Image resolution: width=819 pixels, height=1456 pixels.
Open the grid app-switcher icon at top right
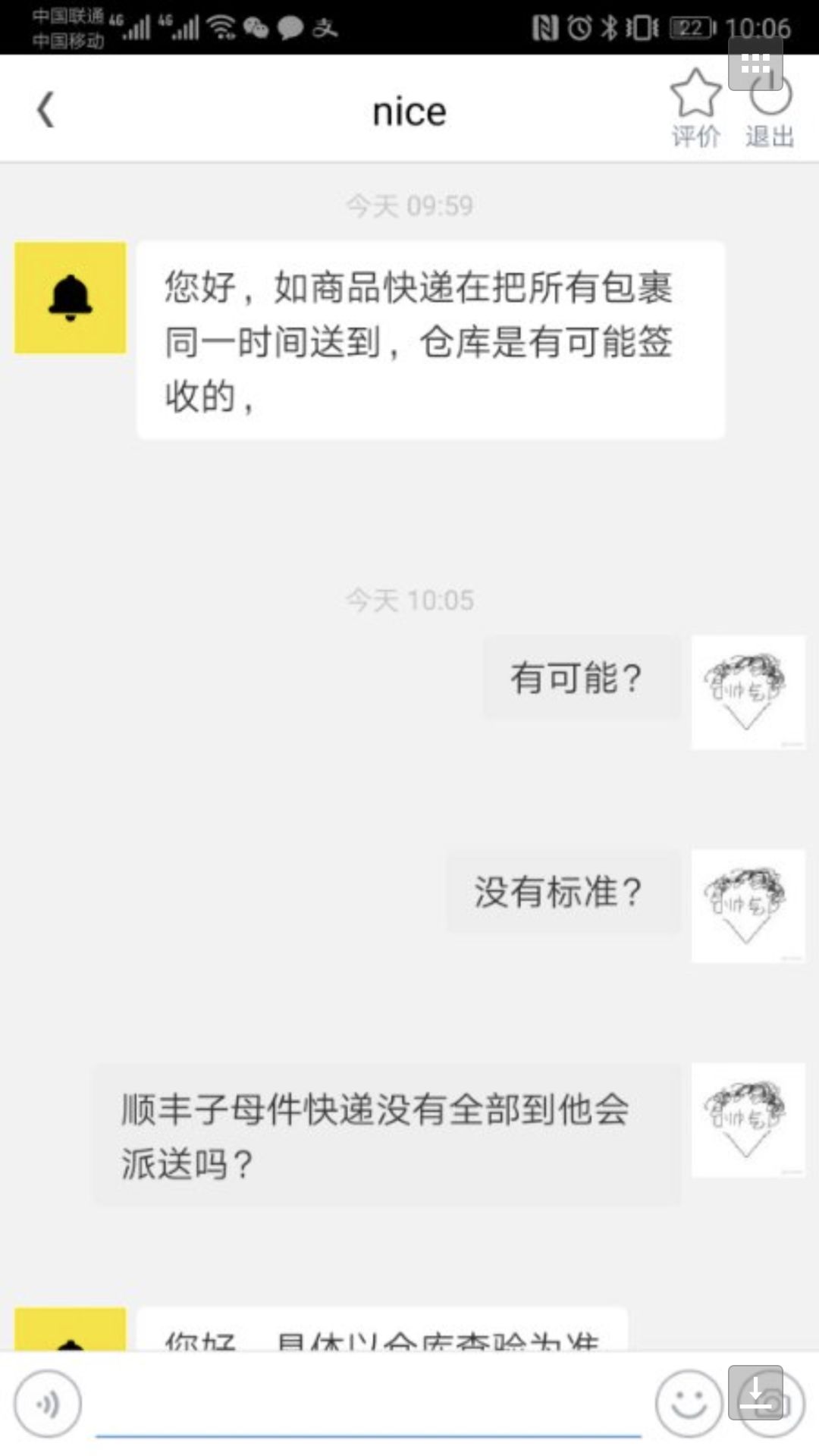tap(756, 63)
